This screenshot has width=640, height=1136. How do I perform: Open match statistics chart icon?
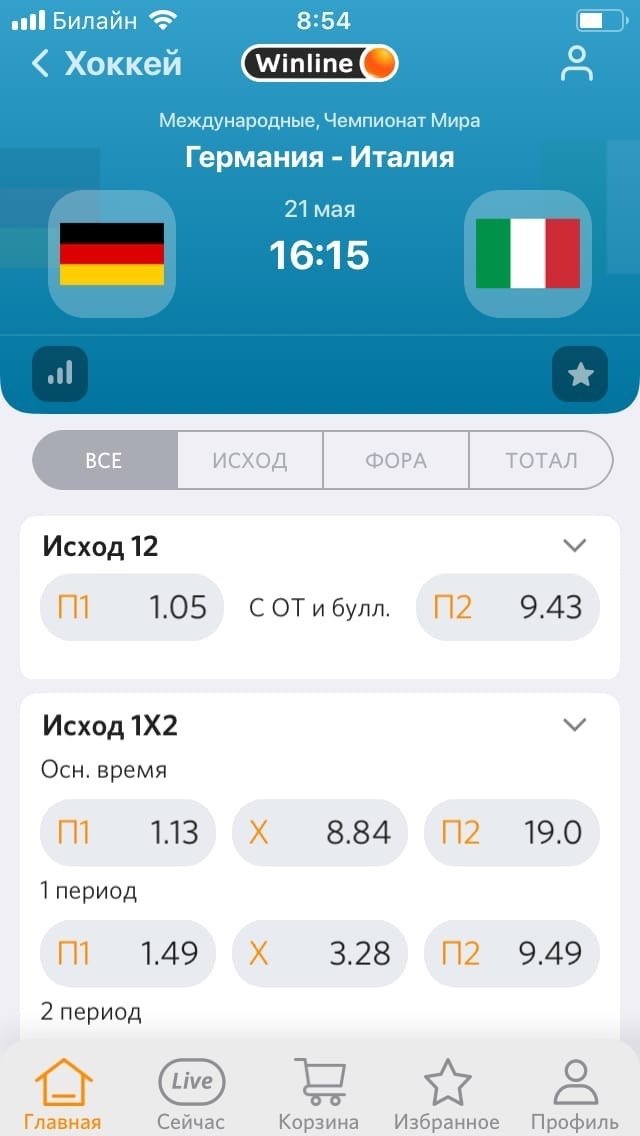[60, 374]
